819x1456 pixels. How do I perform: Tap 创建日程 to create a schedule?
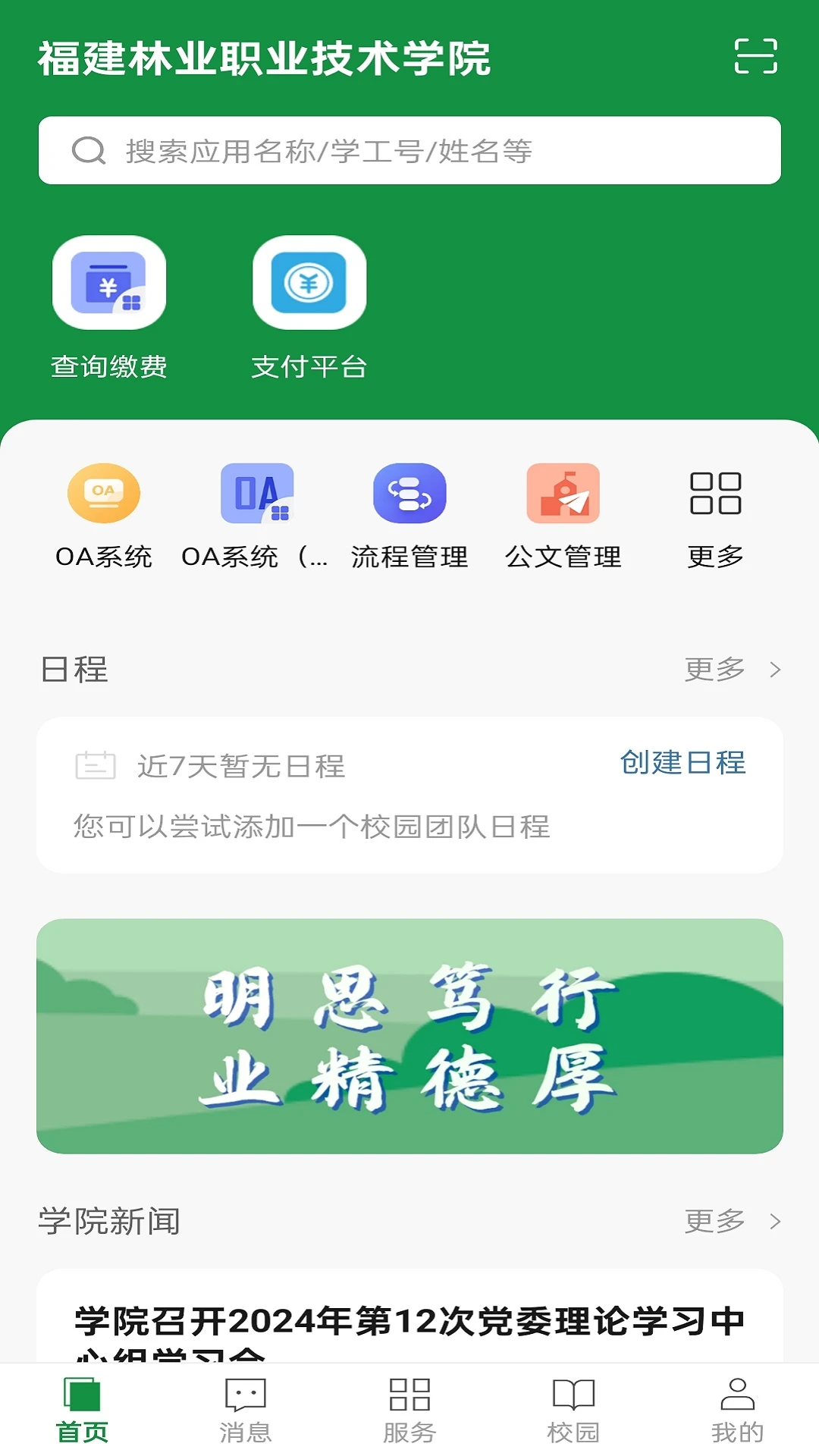click(x=682, y=764)
